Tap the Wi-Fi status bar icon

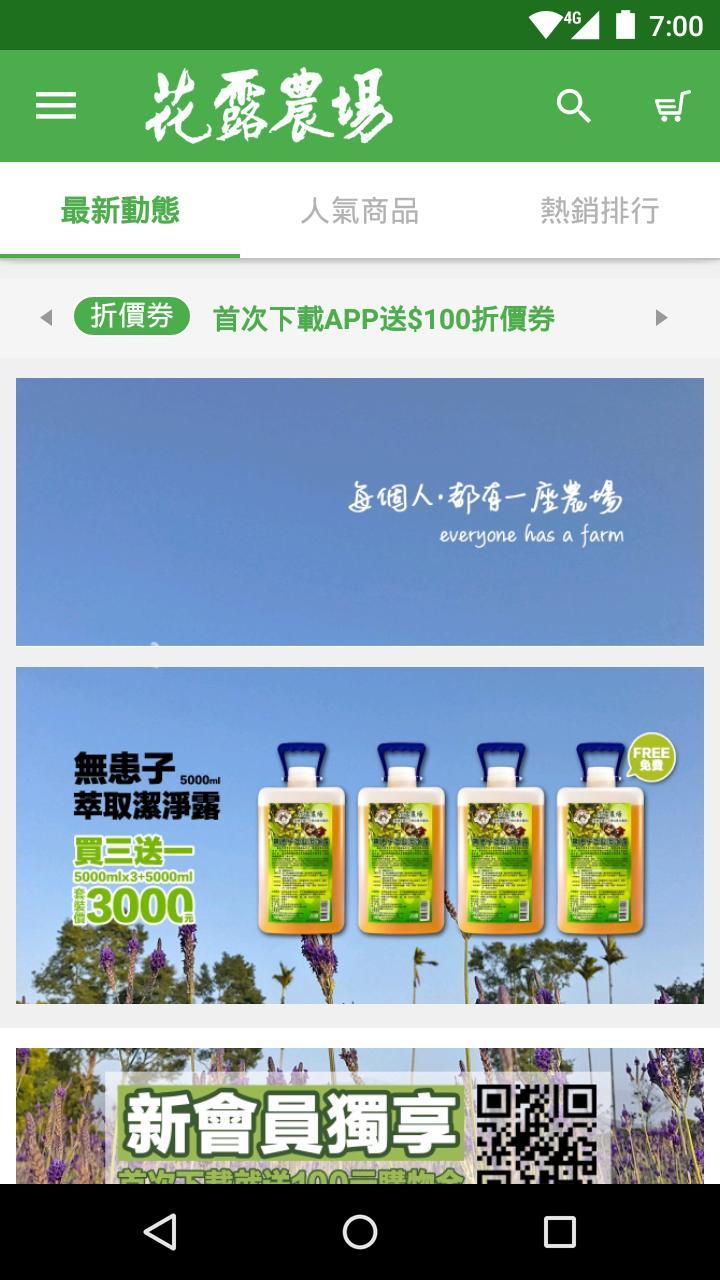pyautogui.click(x=546, y=22)
